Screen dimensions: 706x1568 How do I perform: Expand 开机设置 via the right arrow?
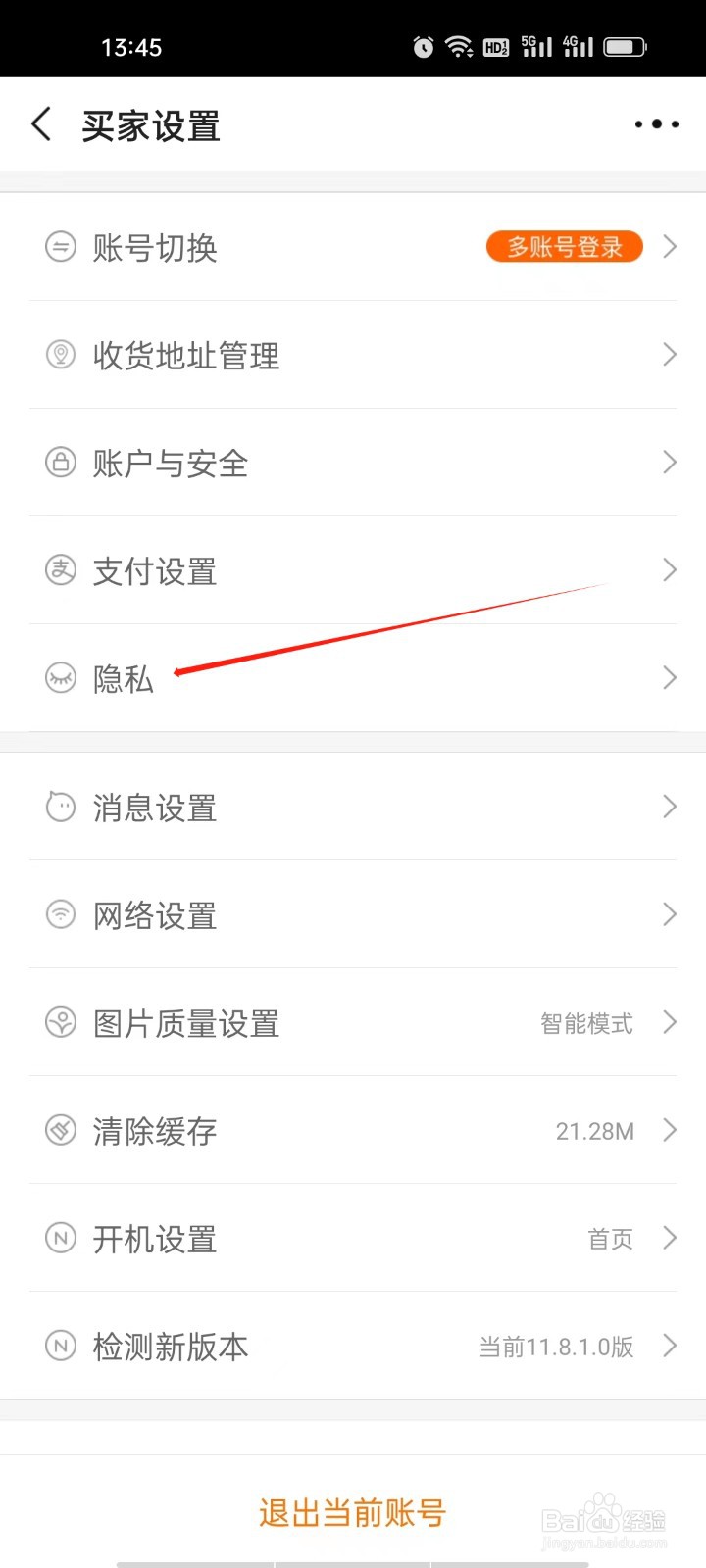point(670,1239)
